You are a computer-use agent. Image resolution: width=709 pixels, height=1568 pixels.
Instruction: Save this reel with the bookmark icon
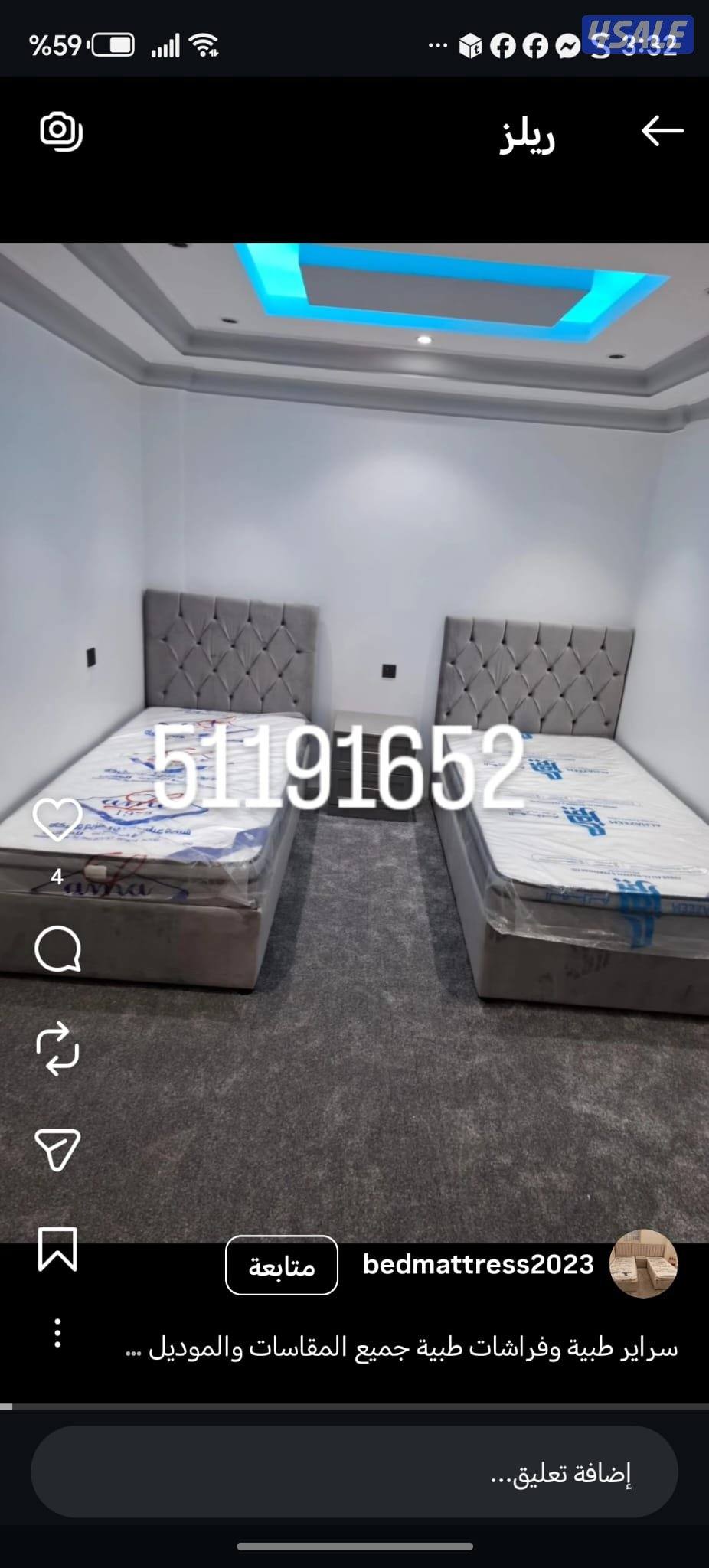click(x=57, y=1249)
